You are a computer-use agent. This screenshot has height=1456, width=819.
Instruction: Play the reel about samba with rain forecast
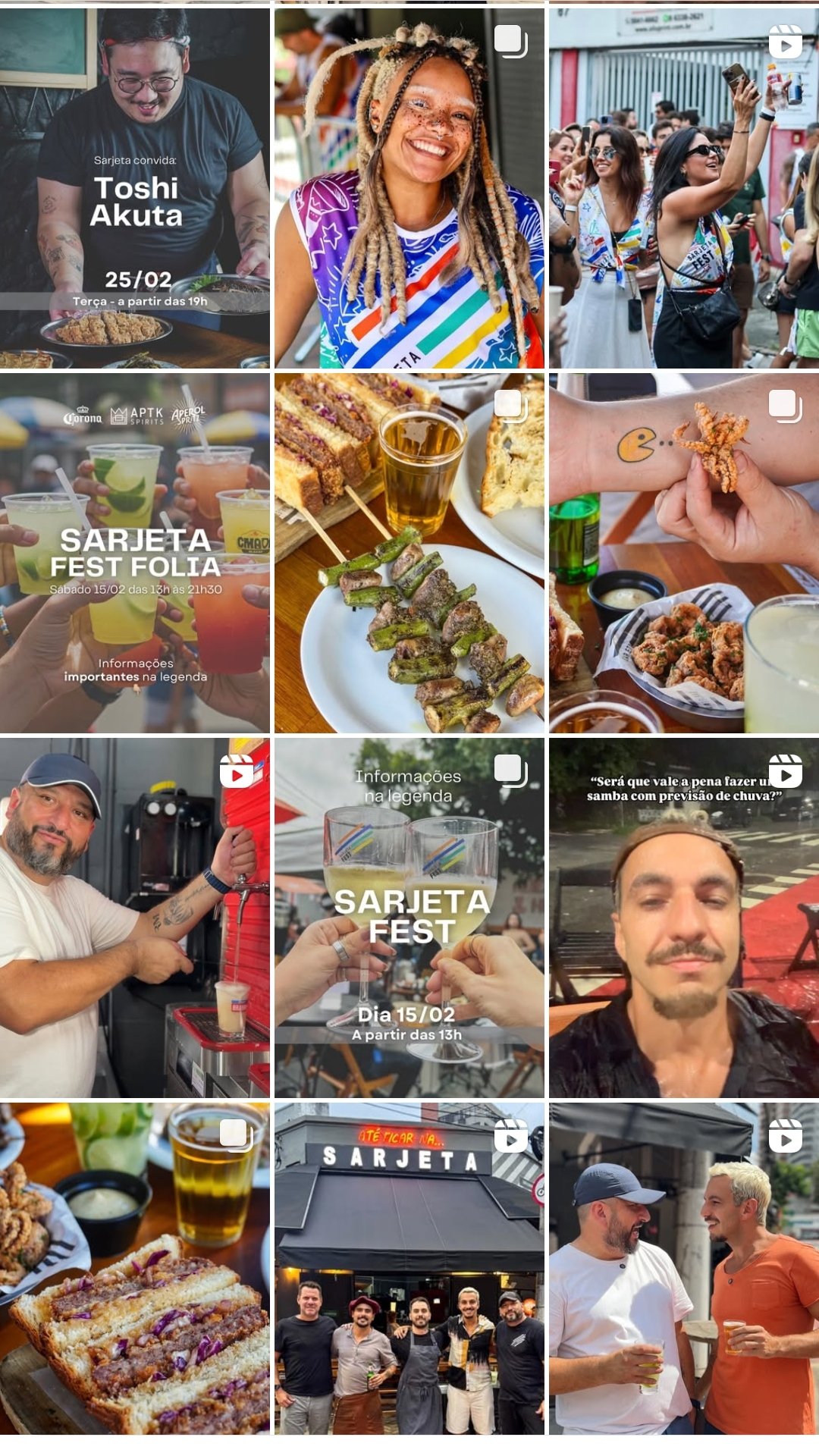(x=684, y=918)
